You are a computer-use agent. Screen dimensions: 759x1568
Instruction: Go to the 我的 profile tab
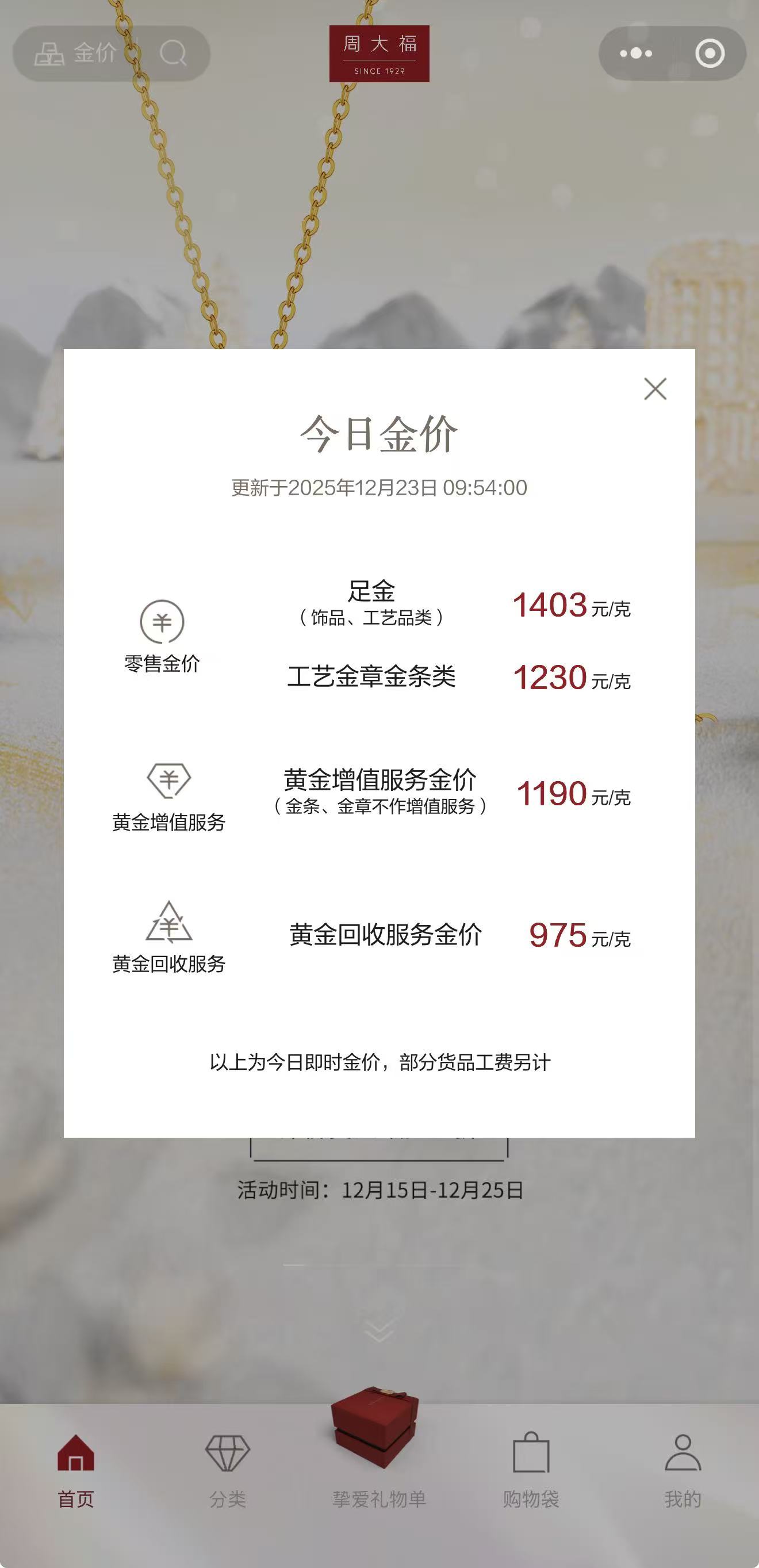(683, 1470)
